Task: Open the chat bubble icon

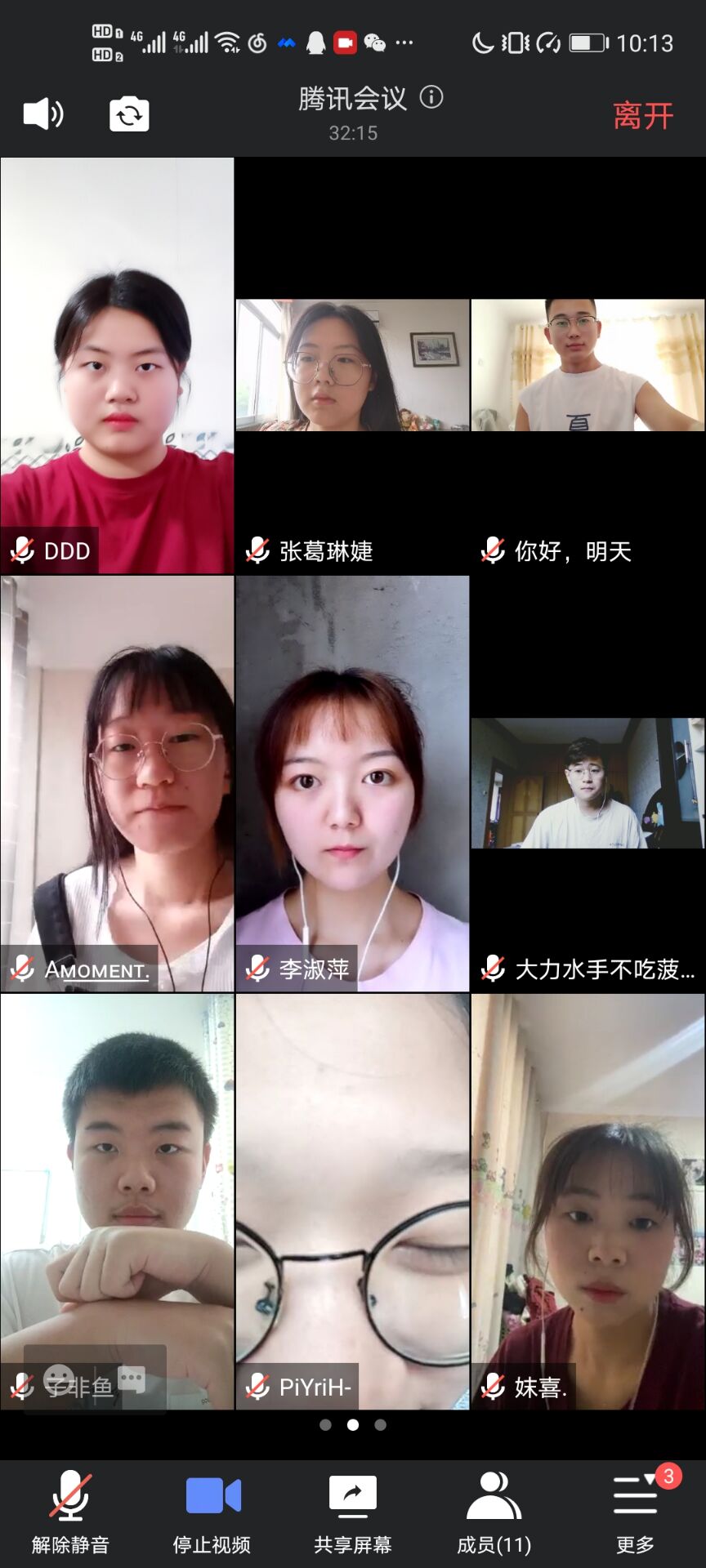Action: pos(132,1380)
